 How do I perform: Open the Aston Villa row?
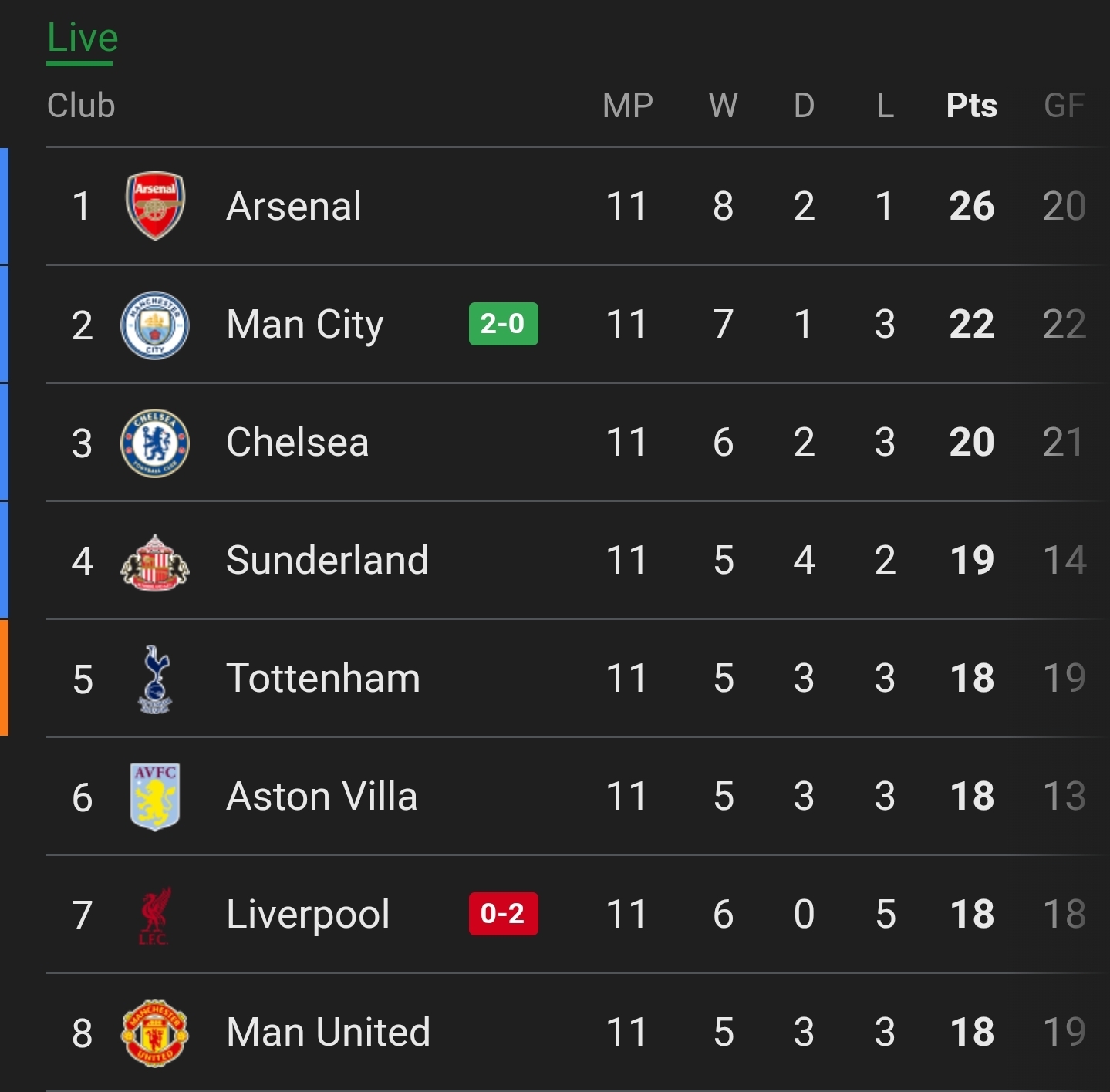pos(321,797)
